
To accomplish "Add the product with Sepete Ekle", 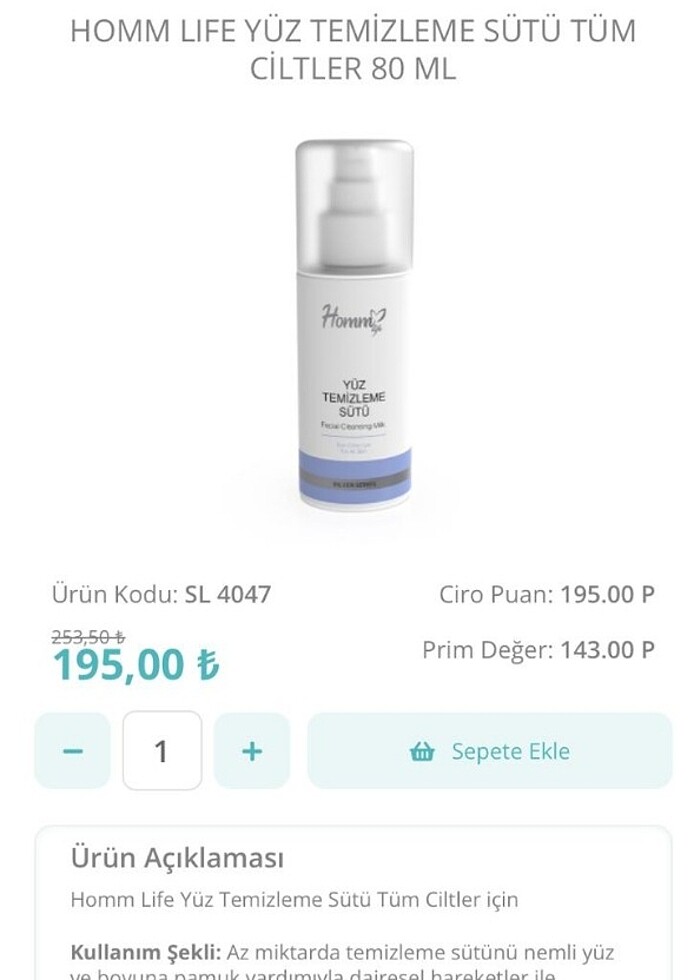I will tap(490, 751).
